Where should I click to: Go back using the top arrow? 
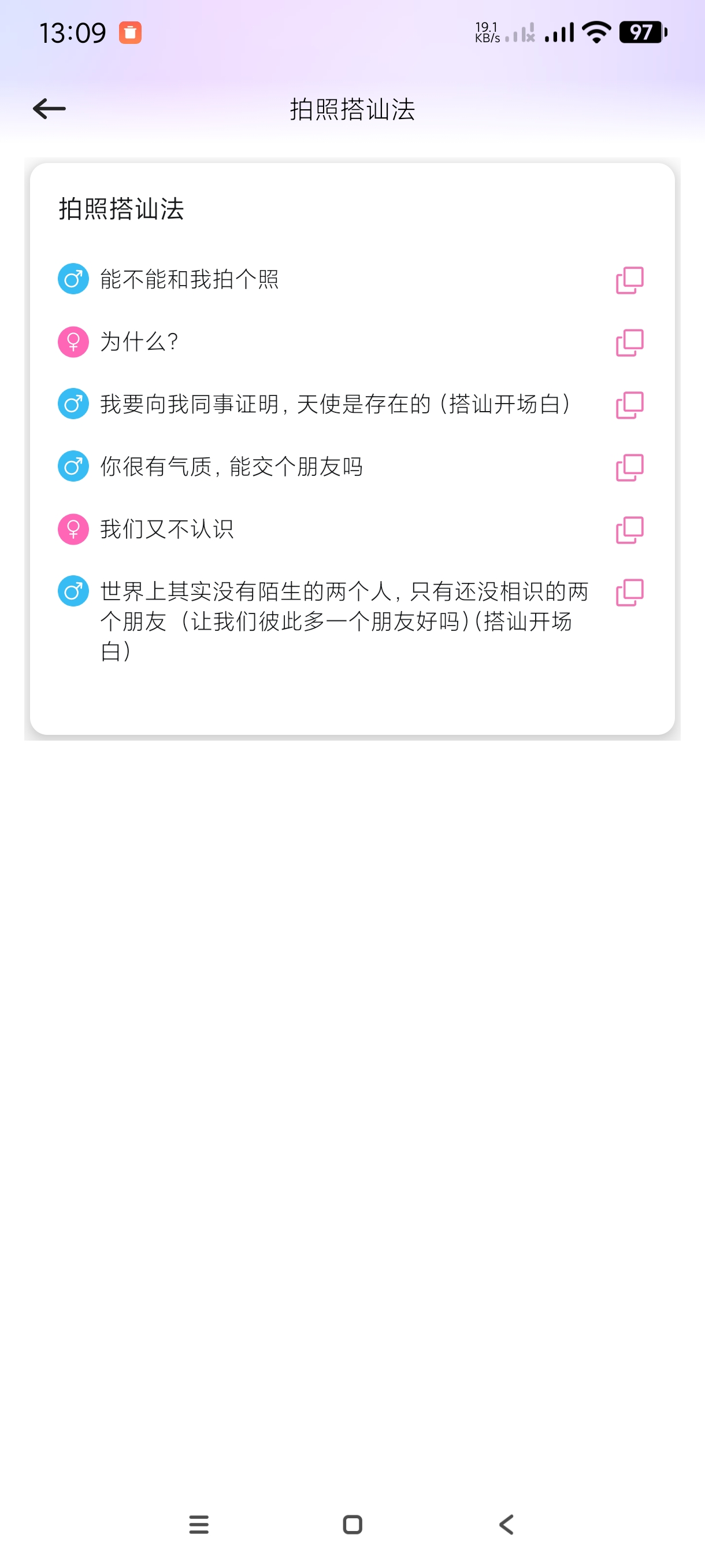point(49,109)
